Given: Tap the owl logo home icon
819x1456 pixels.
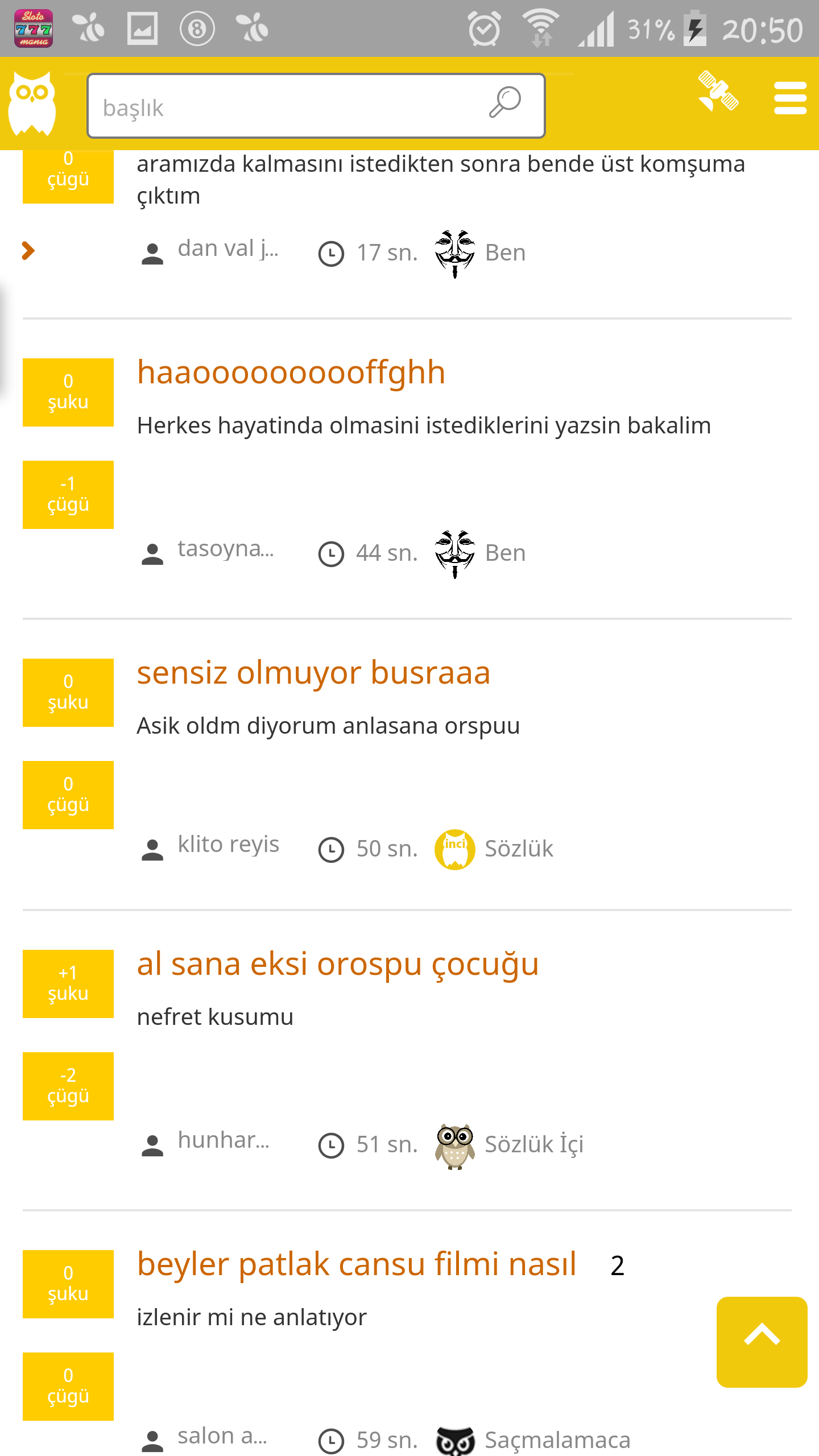Looking at the screenshot, I should [32, 104].
